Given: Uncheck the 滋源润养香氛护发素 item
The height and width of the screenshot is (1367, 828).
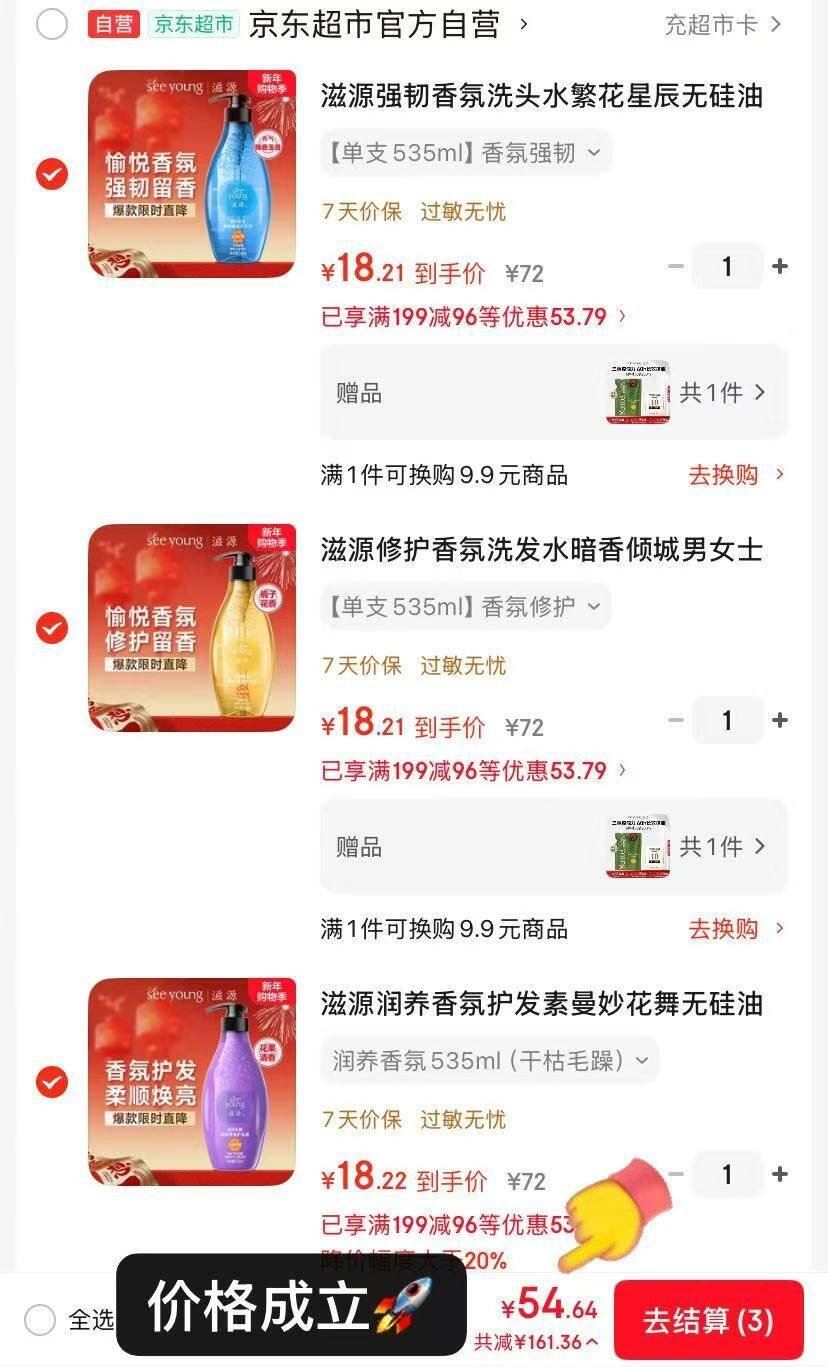Looking at the screenshot, I should (x=52, y=1082).
